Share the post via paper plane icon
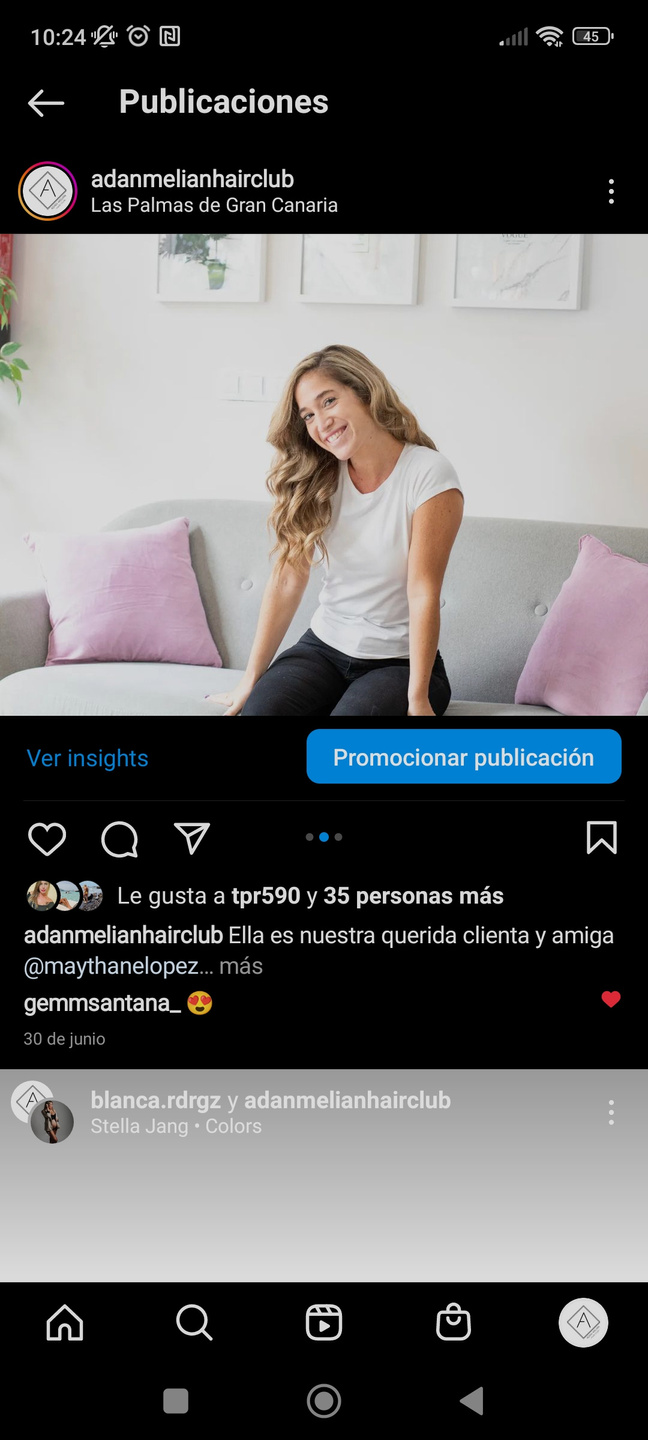Image resolution: width=648 pixels, height=1440 pixels. point(191,838)
